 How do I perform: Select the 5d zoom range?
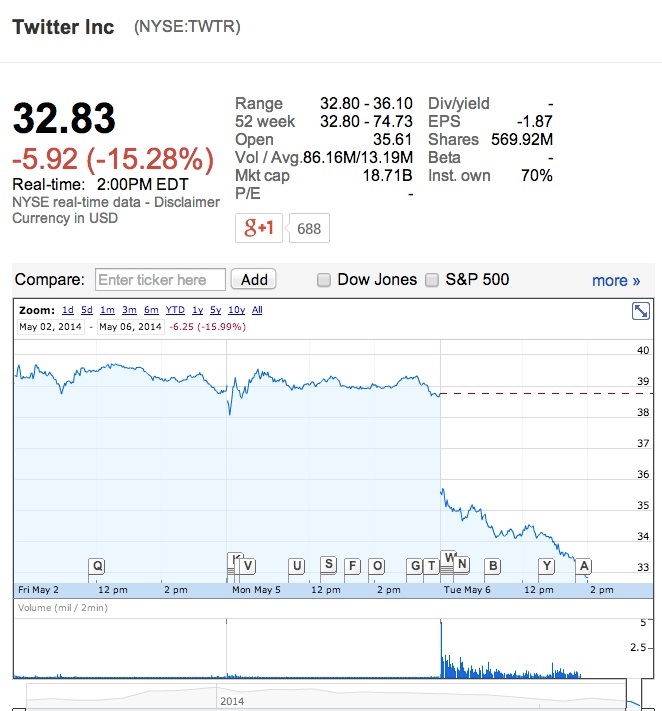click(87, 310)
